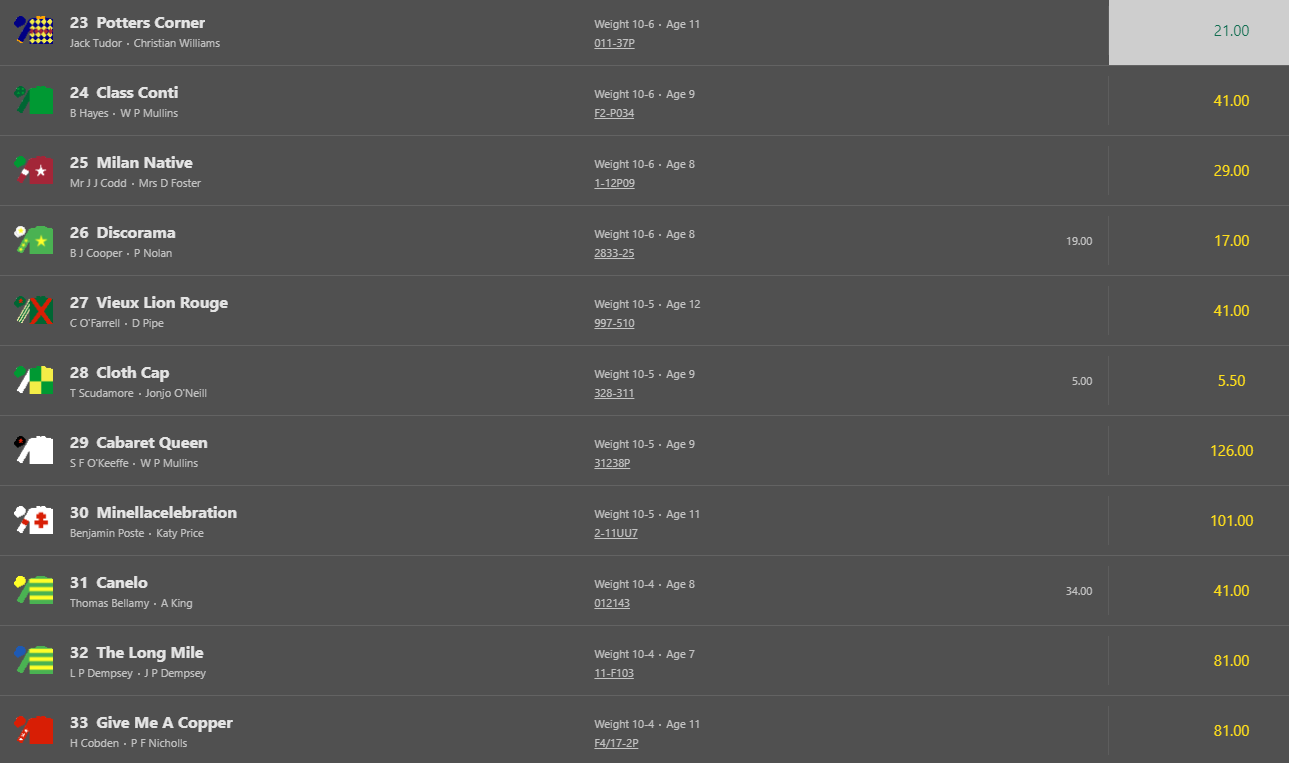Viewport: 1289px width, 763px height.
Task: Select Cloth Cap odds at 5.50
Action: tap(1230, 381)
